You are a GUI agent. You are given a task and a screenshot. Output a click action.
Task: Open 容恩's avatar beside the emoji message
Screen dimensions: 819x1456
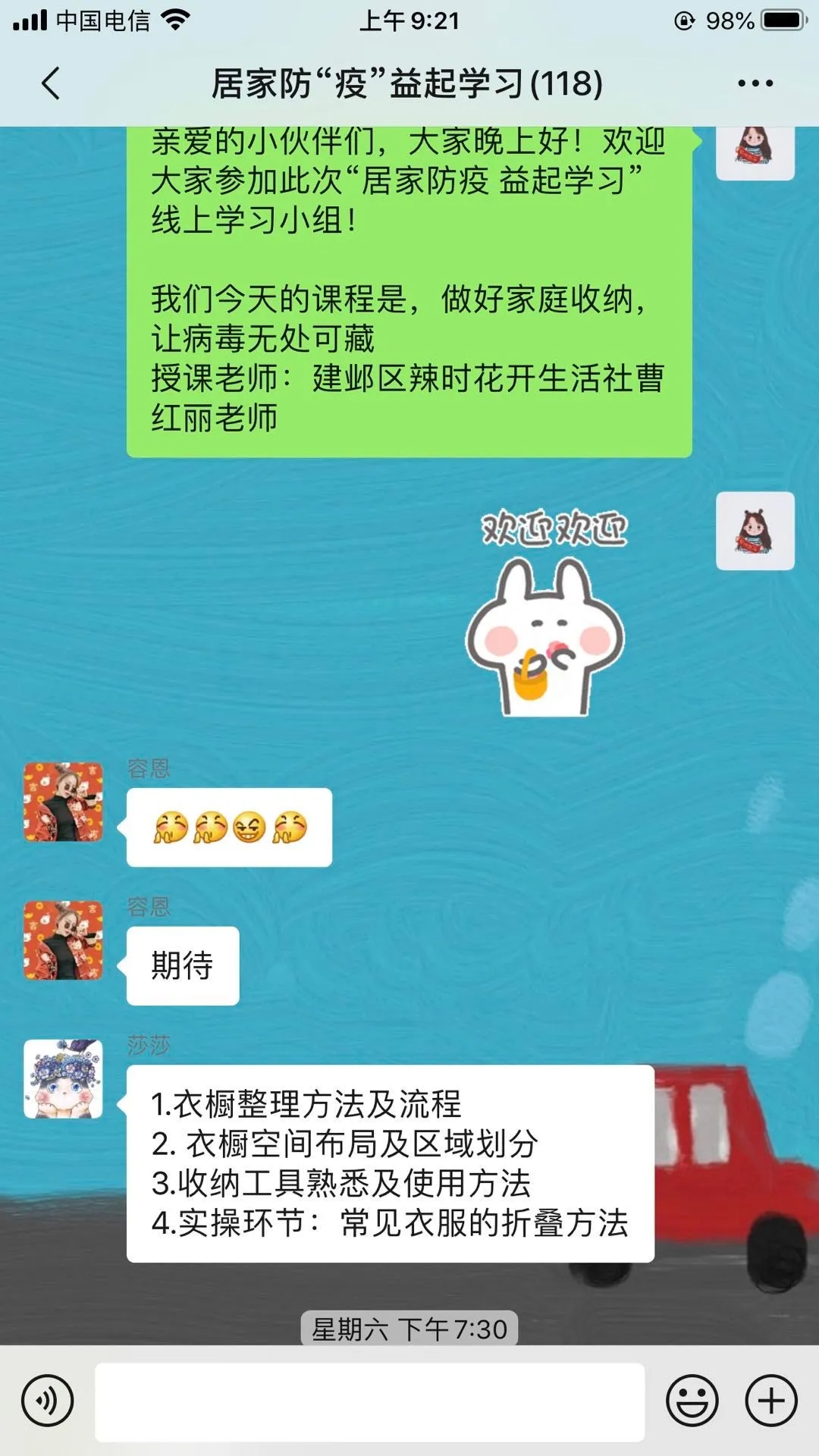click(63, 802)
